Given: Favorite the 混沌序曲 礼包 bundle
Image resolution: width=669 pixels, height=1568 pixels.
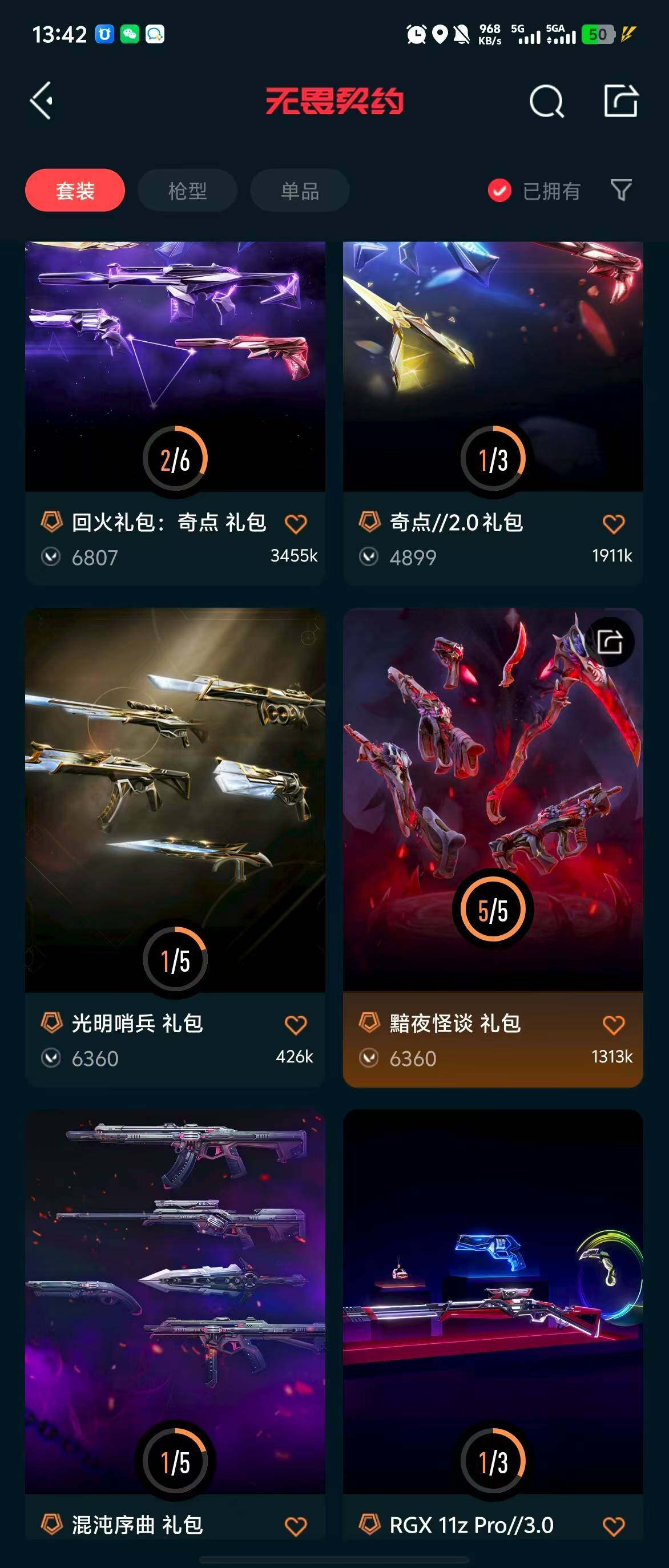Looking at the screenshot, I should [296, 1525].
